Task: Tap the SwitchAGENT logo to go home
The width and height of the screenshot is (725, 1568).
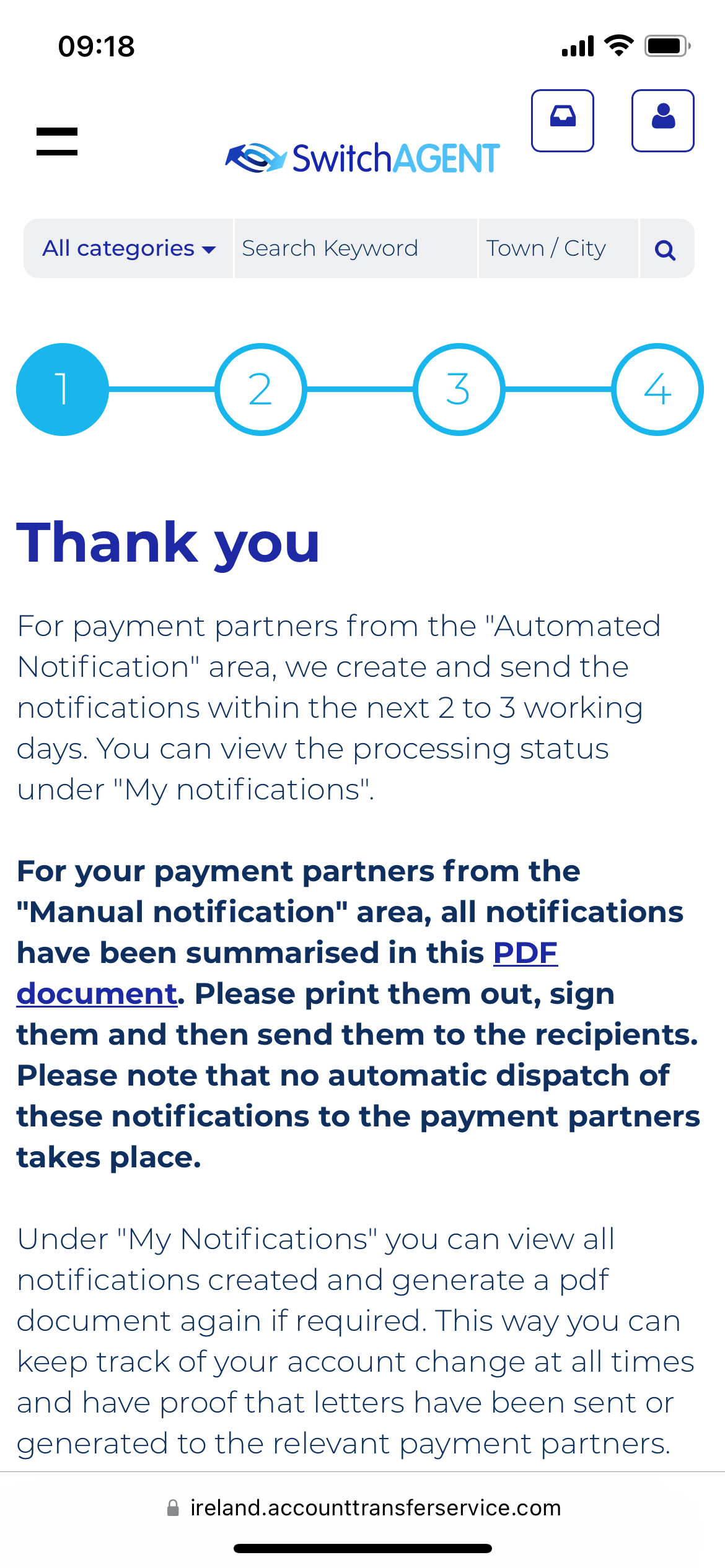Action: point(362,158)
